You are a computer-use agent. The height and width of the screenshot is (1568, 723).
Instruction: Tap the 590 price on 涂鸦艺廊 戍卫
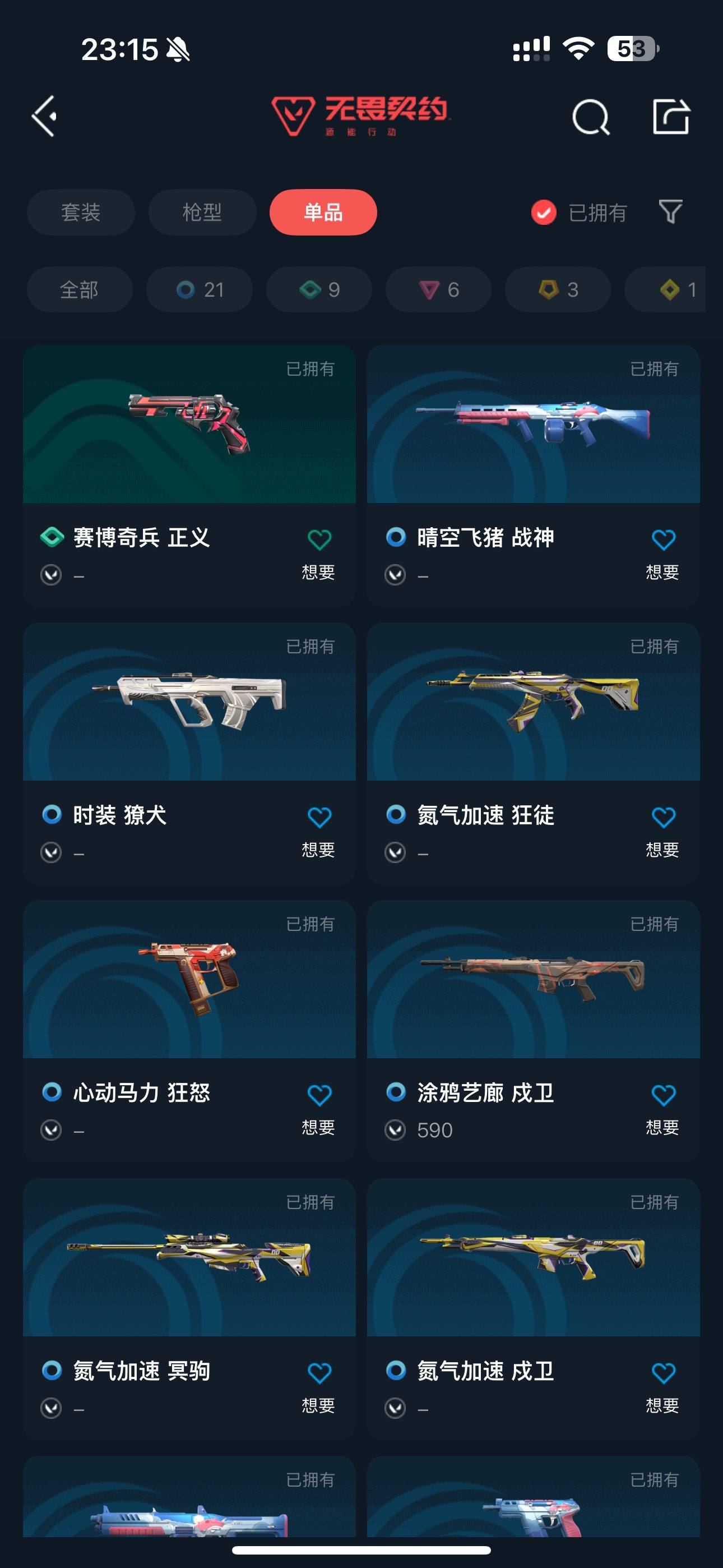tap(434, 1130)
